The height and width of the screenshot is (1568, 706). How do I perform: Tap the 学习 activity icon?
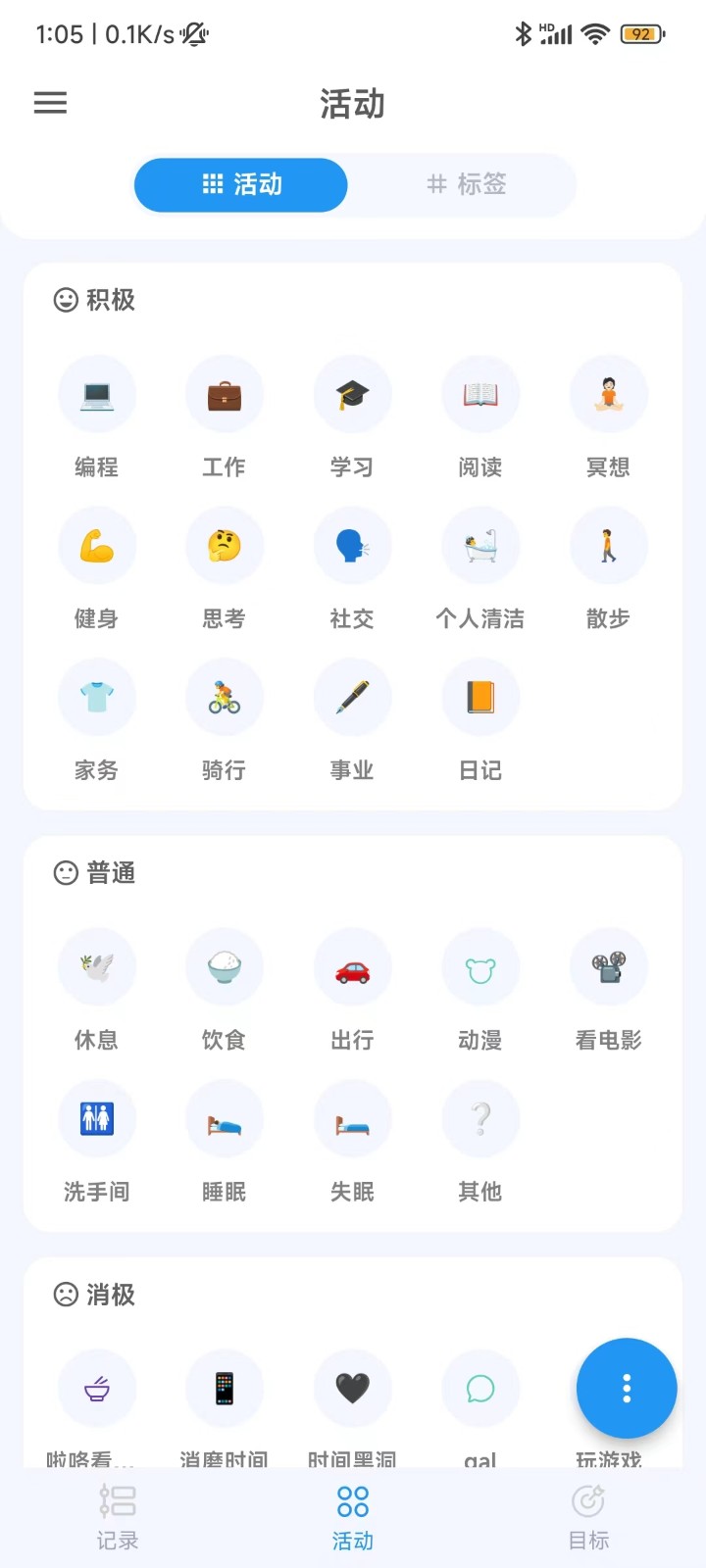pyautogui.click(x=352, y=395)
